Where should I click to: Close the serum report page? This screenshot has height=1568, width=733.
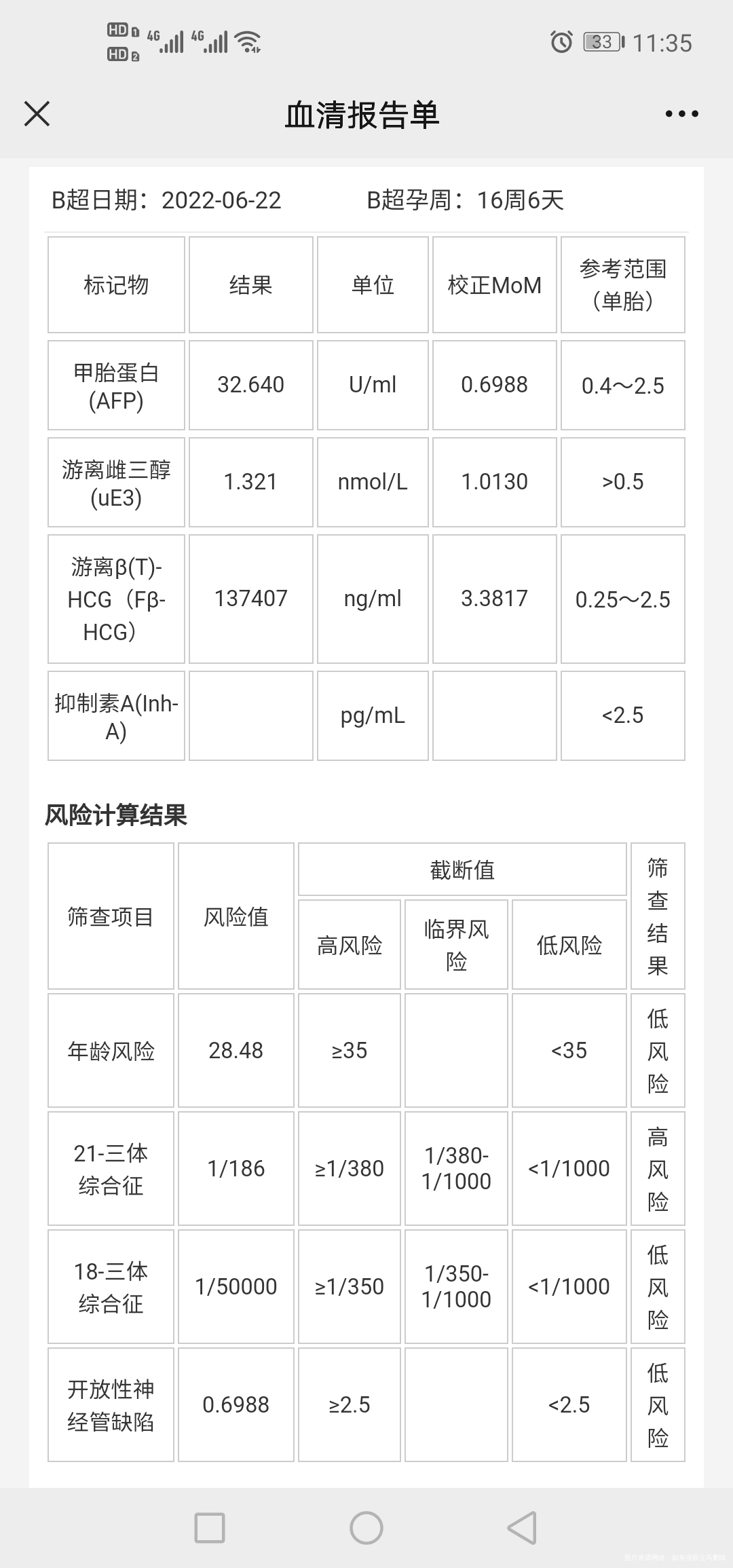[x=37, y=114]
